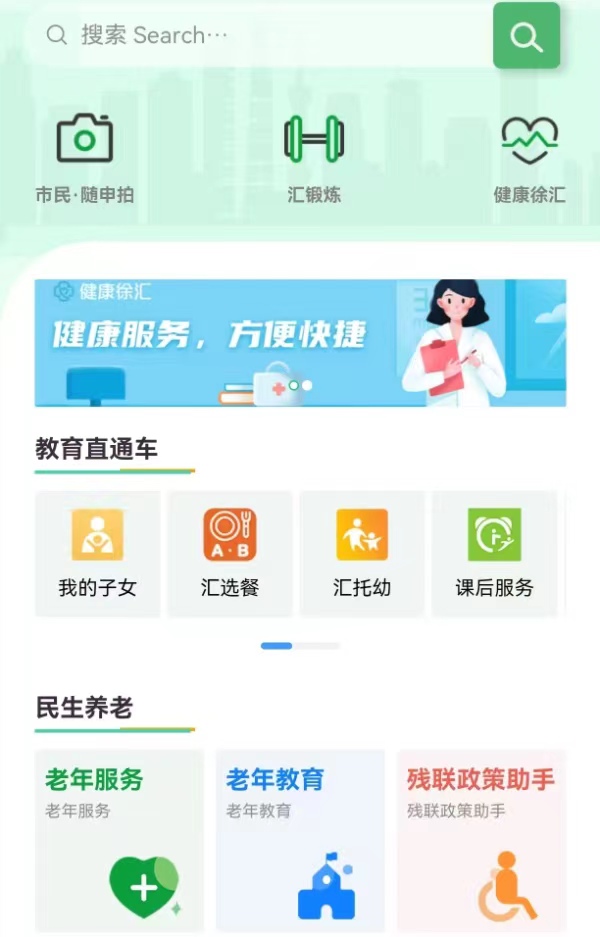
Task: Open the 老年教育 card
Action: (x=300, y=840)
